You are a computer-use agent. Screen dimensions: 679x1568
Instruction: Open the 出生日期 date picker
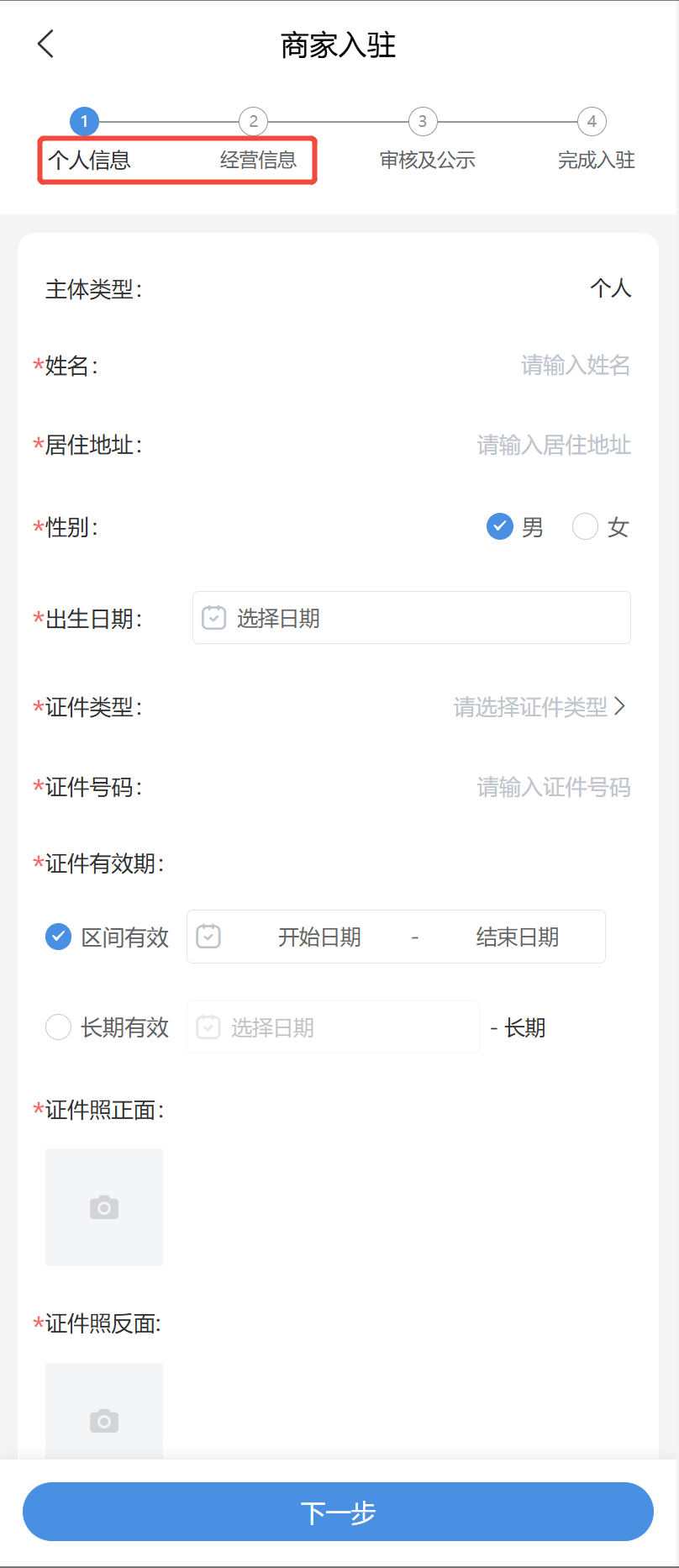(411, 618)
